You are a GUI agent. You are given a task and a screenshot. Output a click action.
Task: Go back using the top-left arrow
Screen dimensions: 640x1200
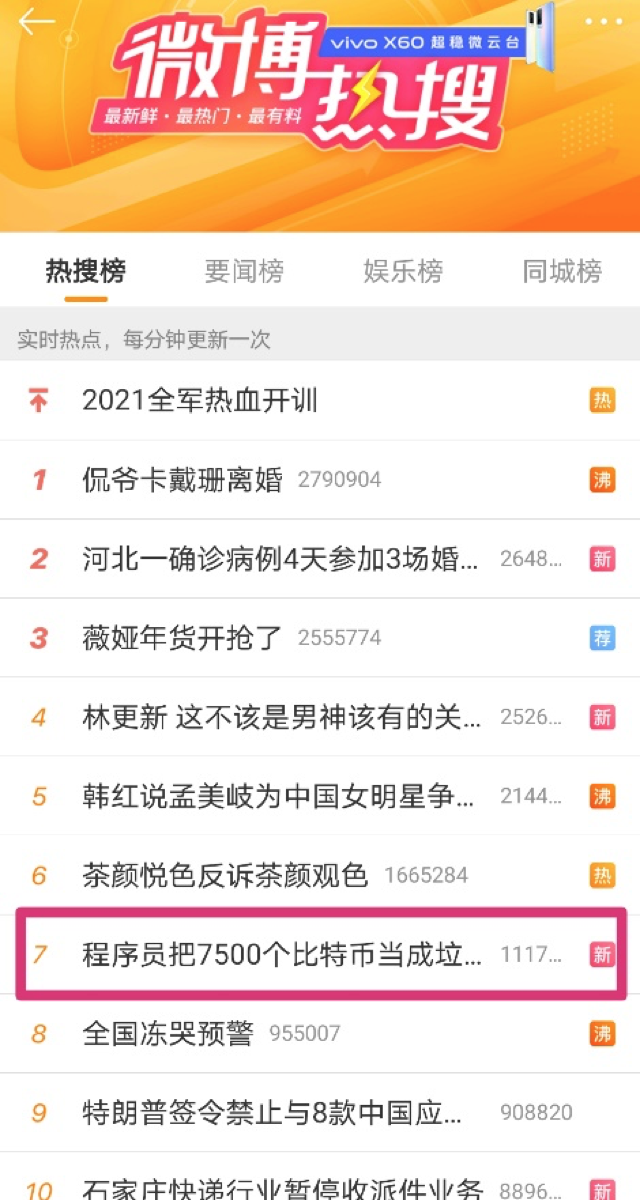(x=36, y=22)
